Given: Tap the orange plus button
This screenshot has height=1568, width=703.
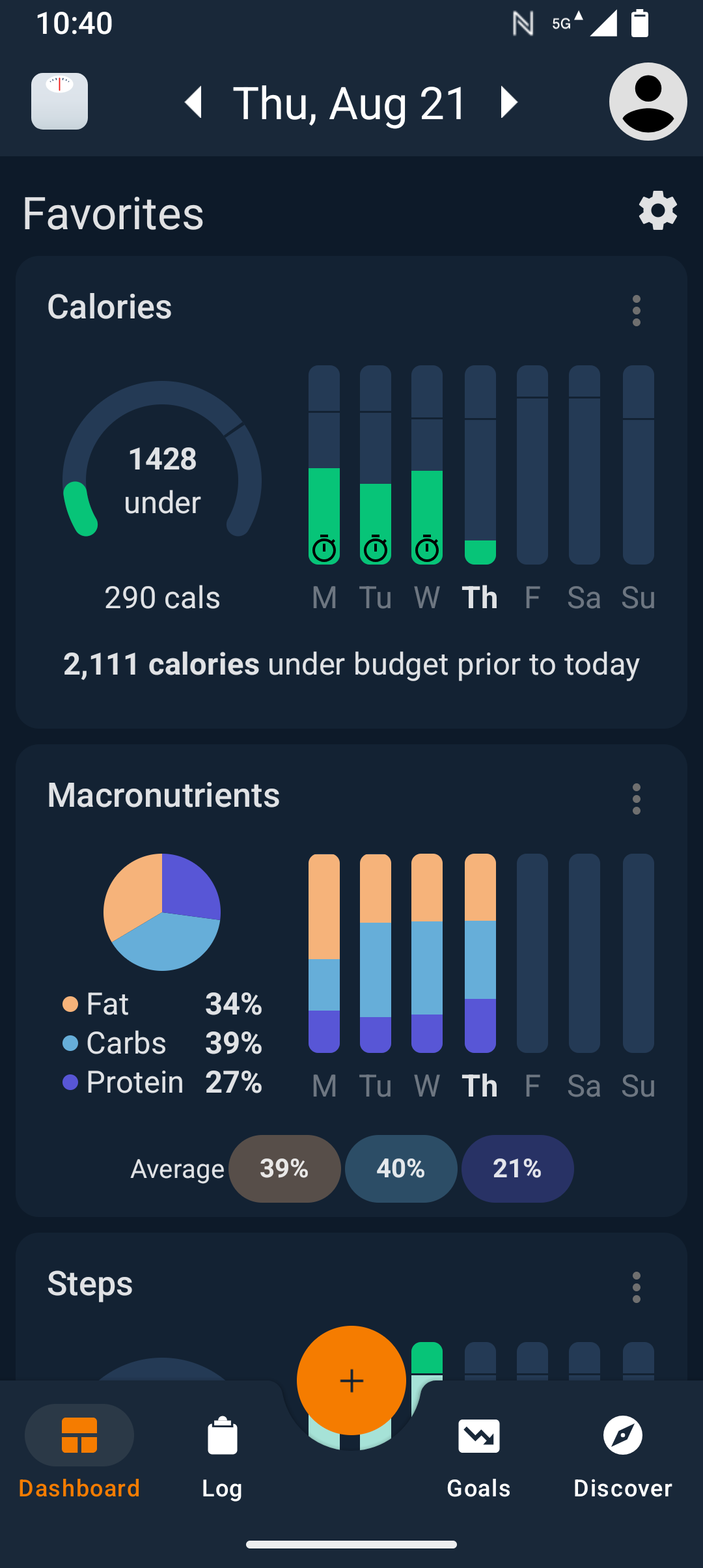Looking at the screenshot, I should click(x=351, y=1380).
